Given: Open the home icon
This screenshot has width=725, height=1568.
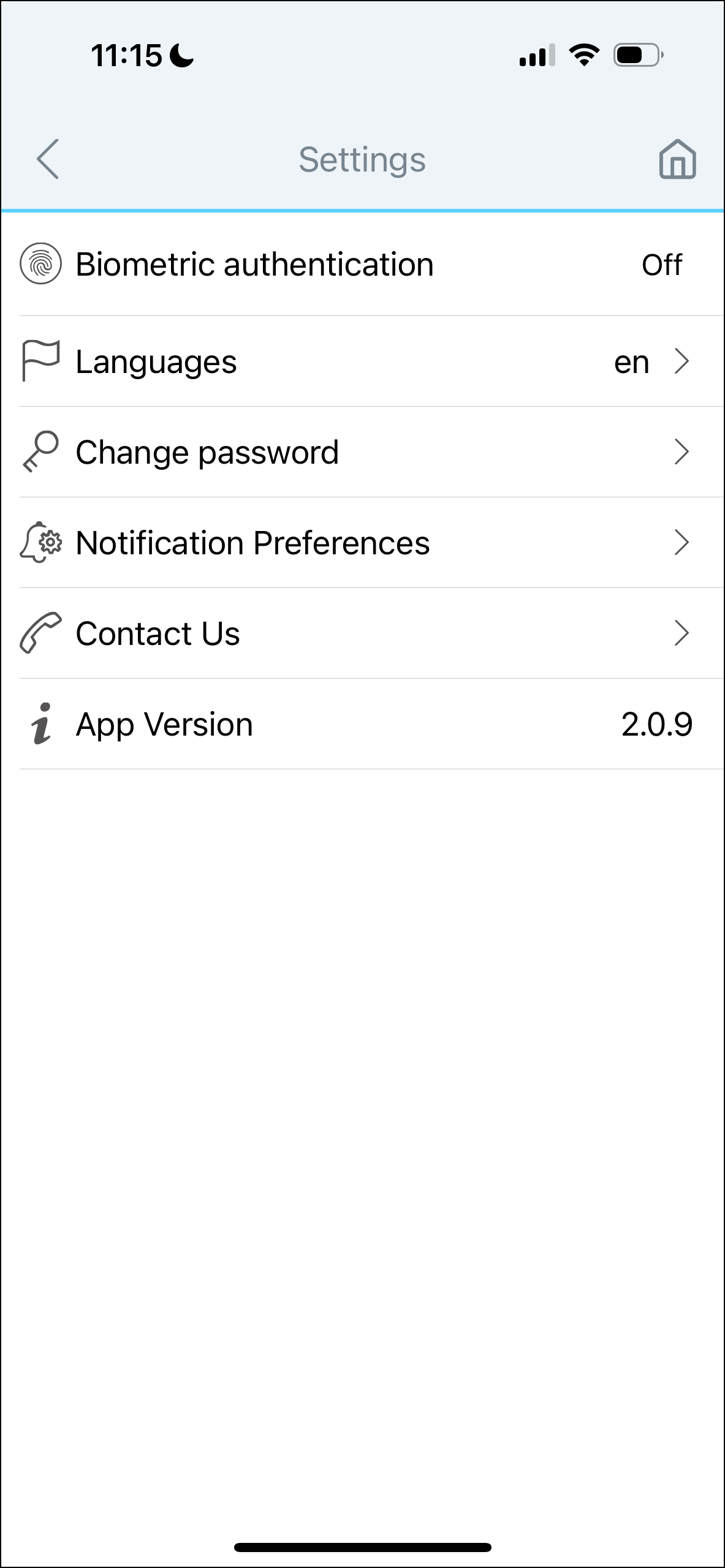Looking at the screenshot, I should click(677, 159).
